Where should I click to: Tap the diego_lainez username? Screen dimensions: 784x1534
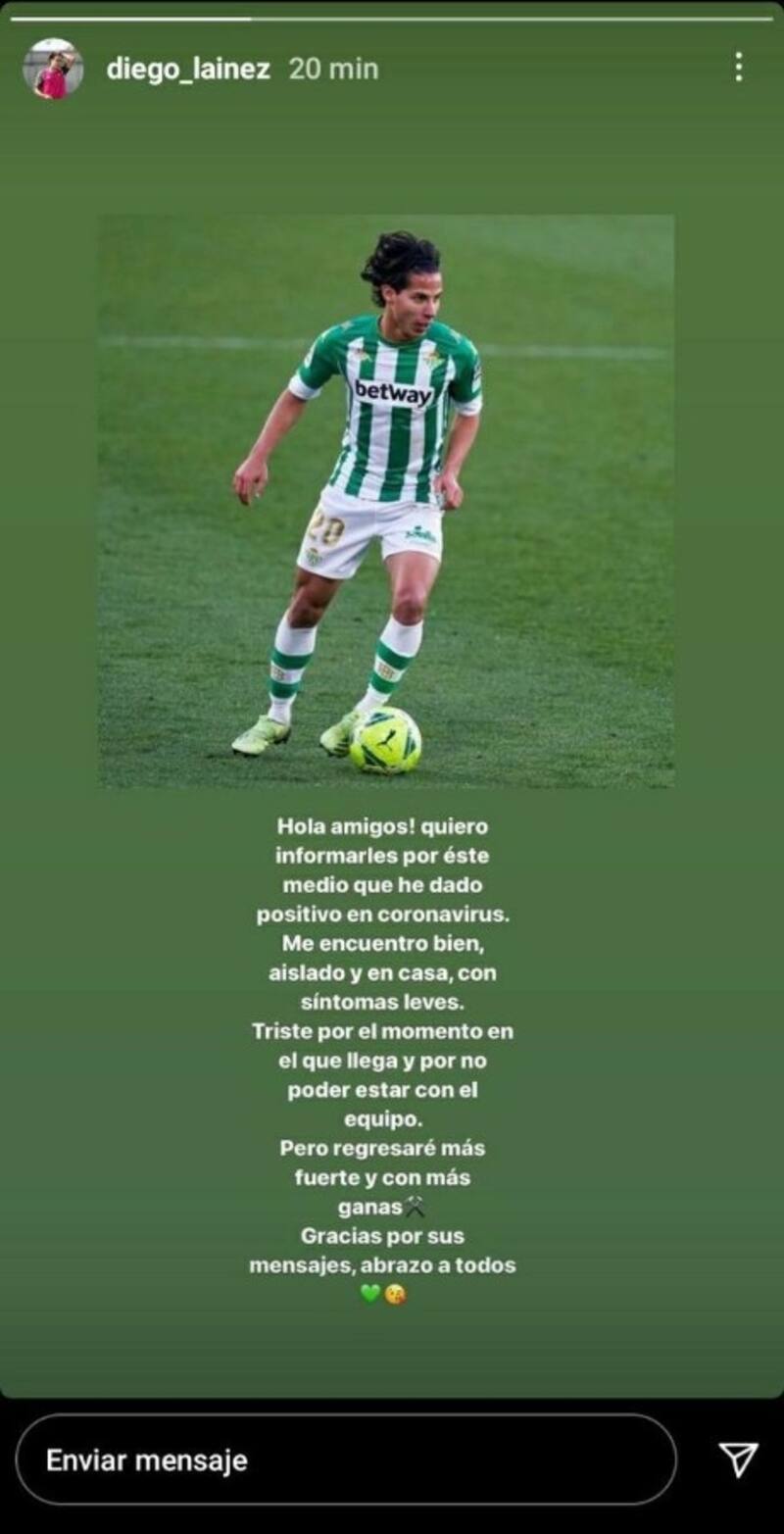tap(187, 69)
